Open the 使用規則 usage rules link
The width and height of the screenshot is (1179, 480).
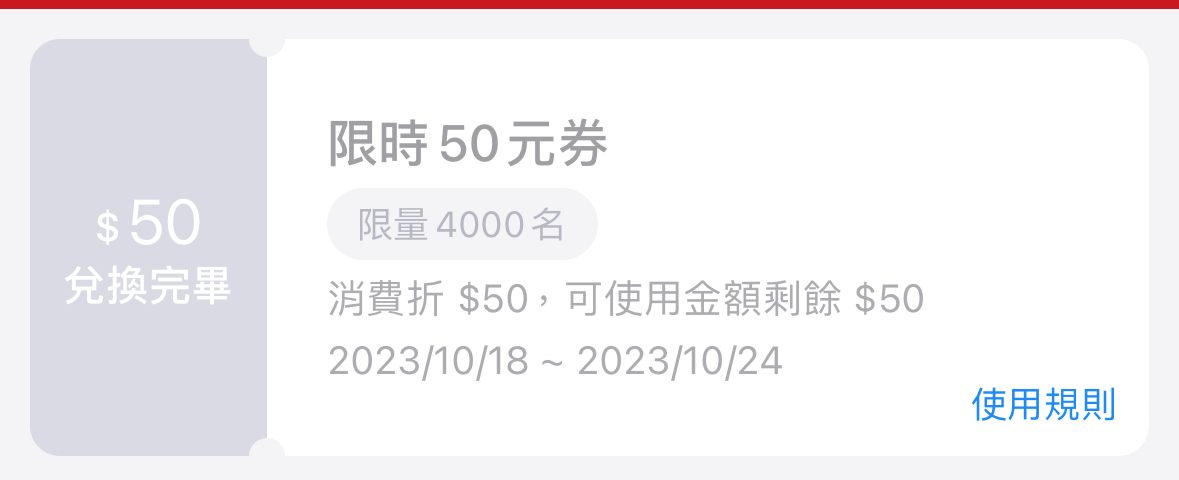pos(1043,405)
